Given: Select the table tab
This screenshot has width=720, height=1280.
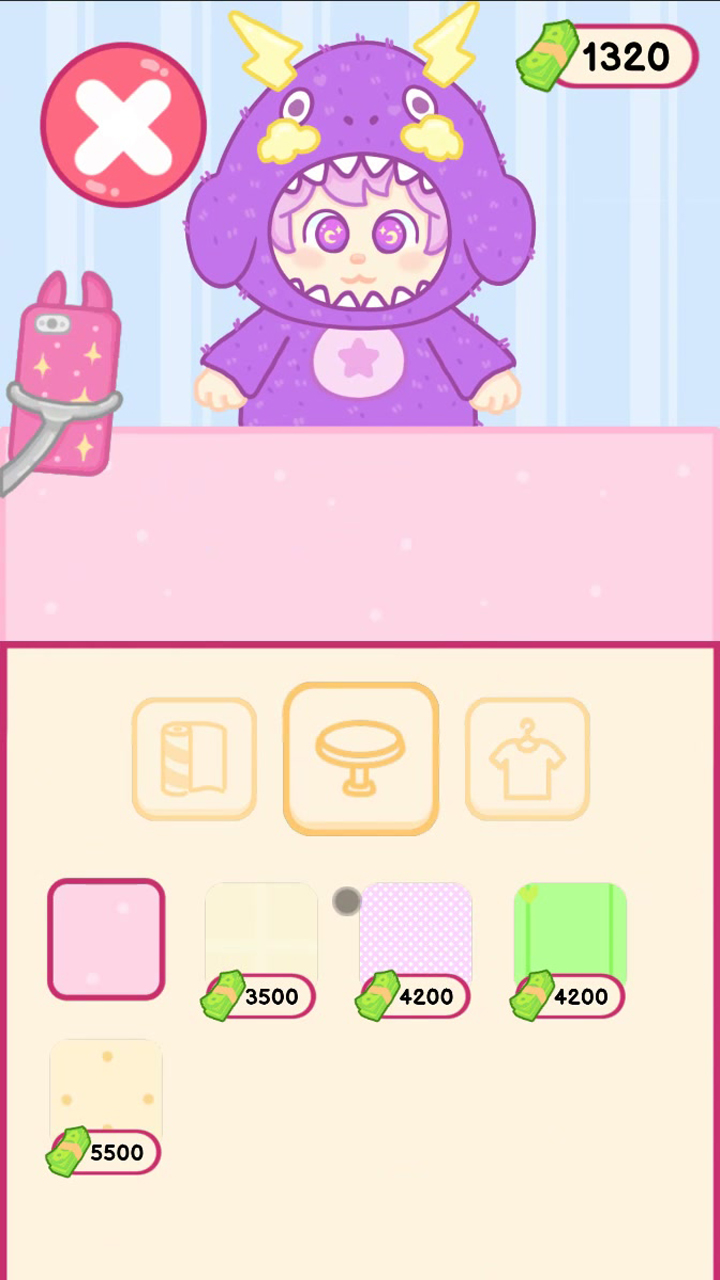Looking at the screenshot, I should 361,759.
